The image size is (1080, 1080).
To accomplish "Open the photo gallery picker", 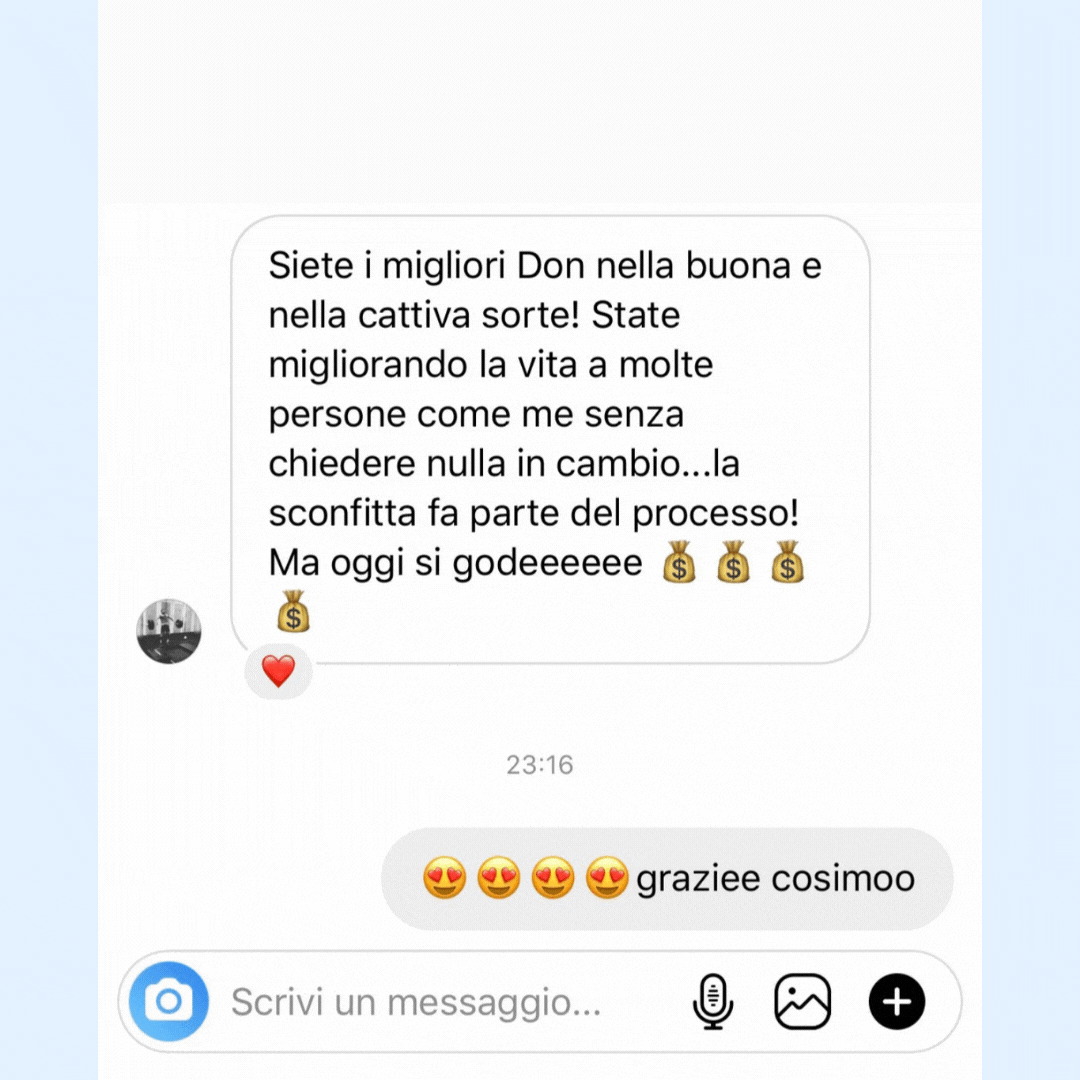I will pos(802,1002).
